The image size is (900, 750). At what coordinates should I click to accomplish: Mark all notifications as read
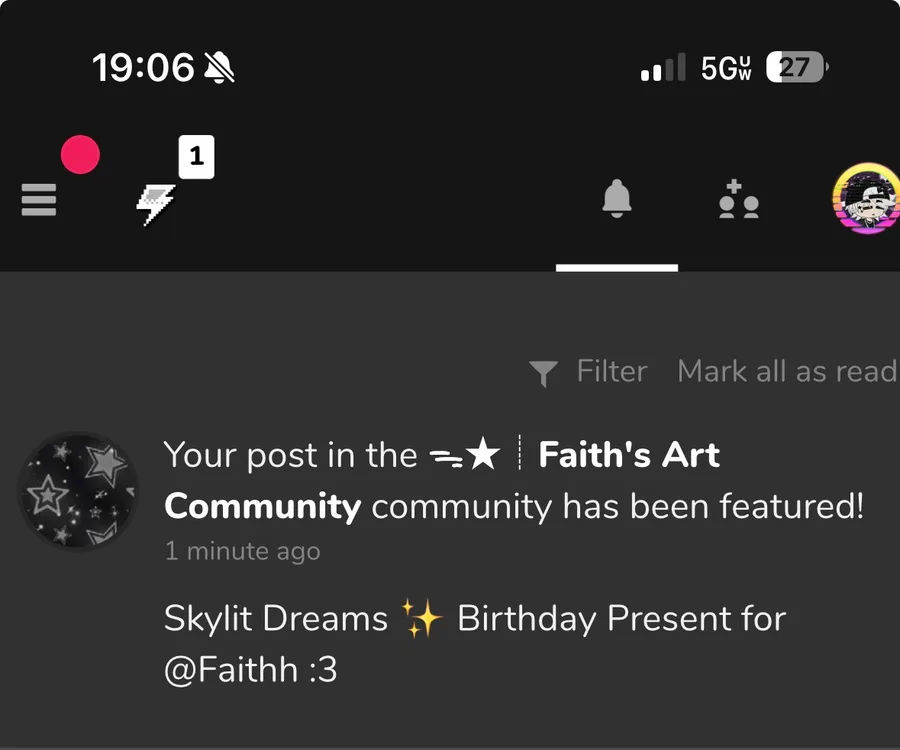pyautogui.click(x=786, y=371)
